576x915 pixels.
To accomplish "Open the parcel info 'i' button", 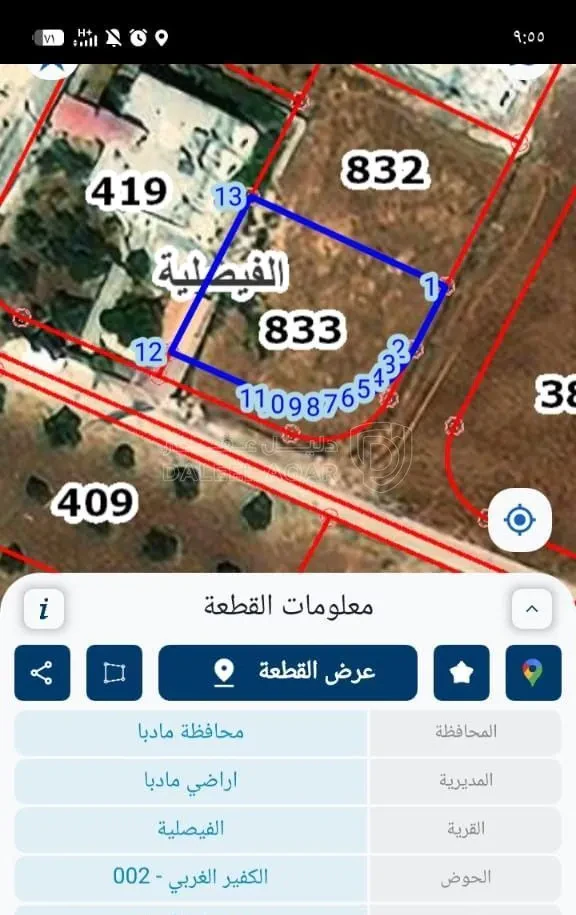I will pyautogui.click(x=44, y=609).
